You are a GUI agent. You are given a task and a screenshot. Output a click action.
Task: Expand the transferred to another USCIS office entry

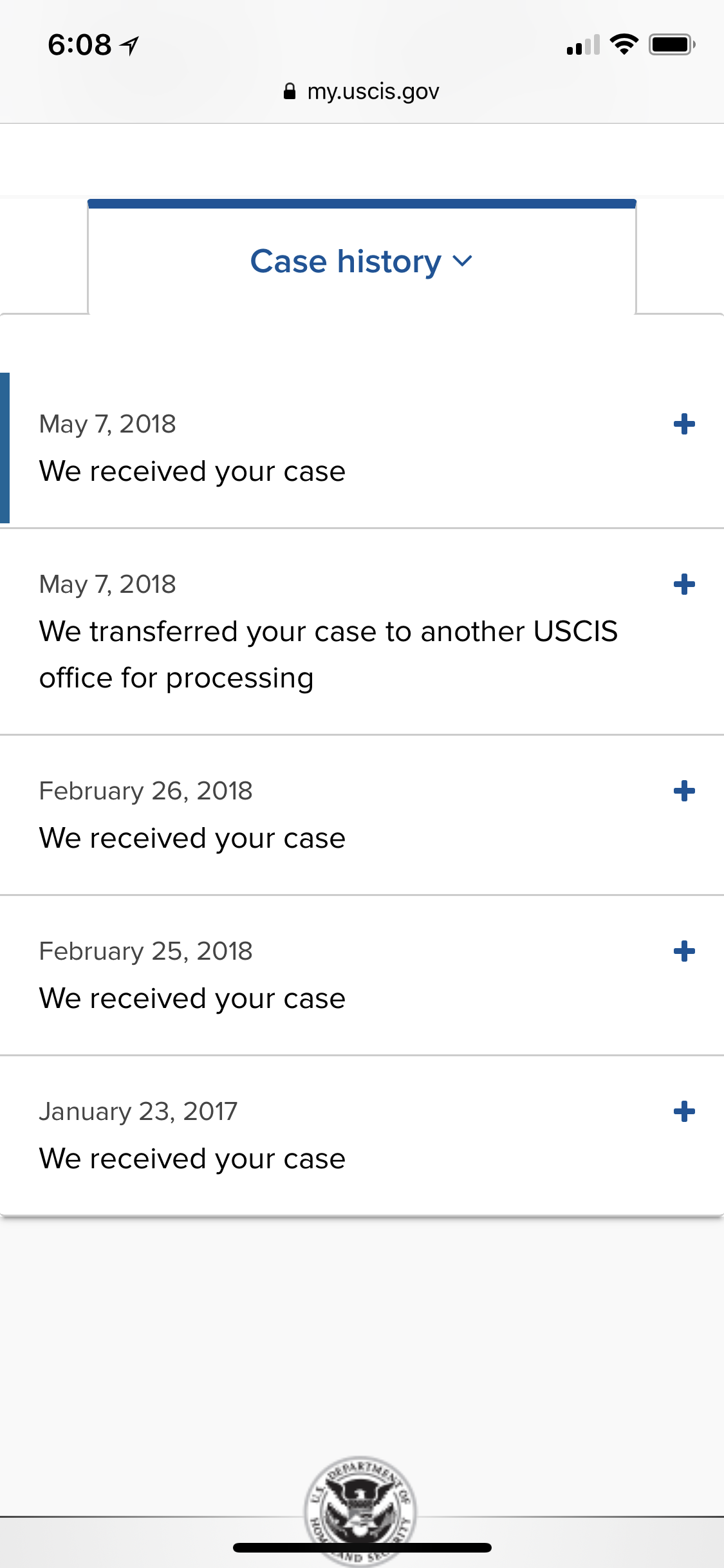[x=684, y=584]
